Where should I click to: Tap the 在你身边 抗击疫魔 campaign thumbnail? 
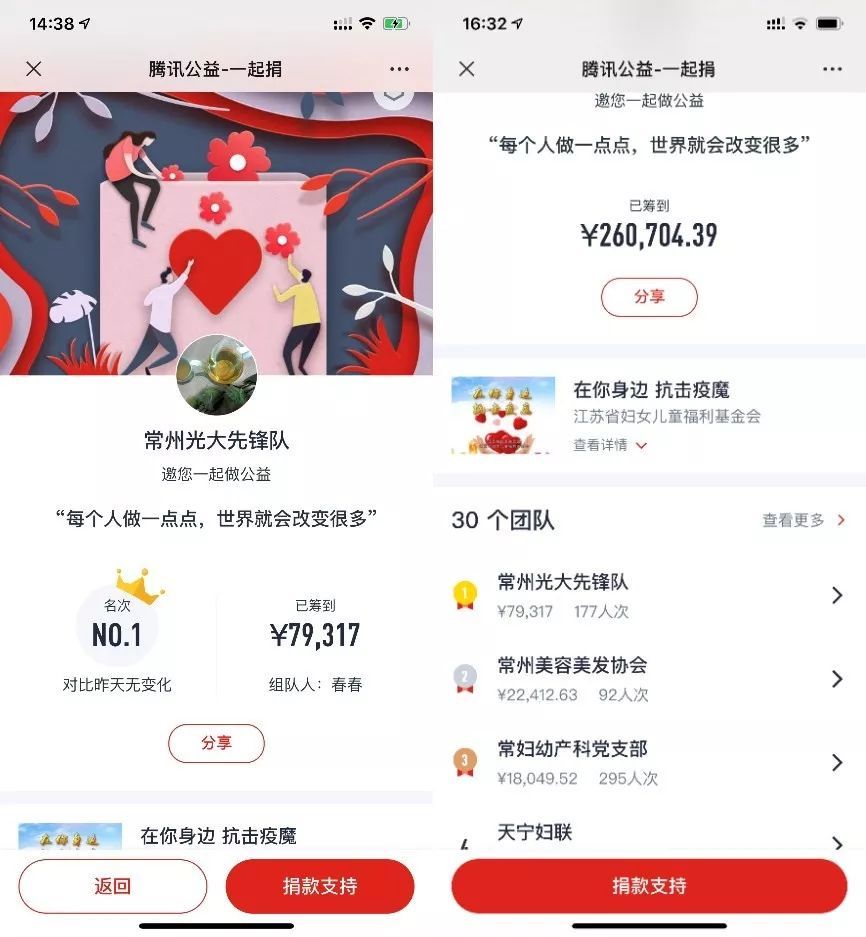(x=503, y=416)
